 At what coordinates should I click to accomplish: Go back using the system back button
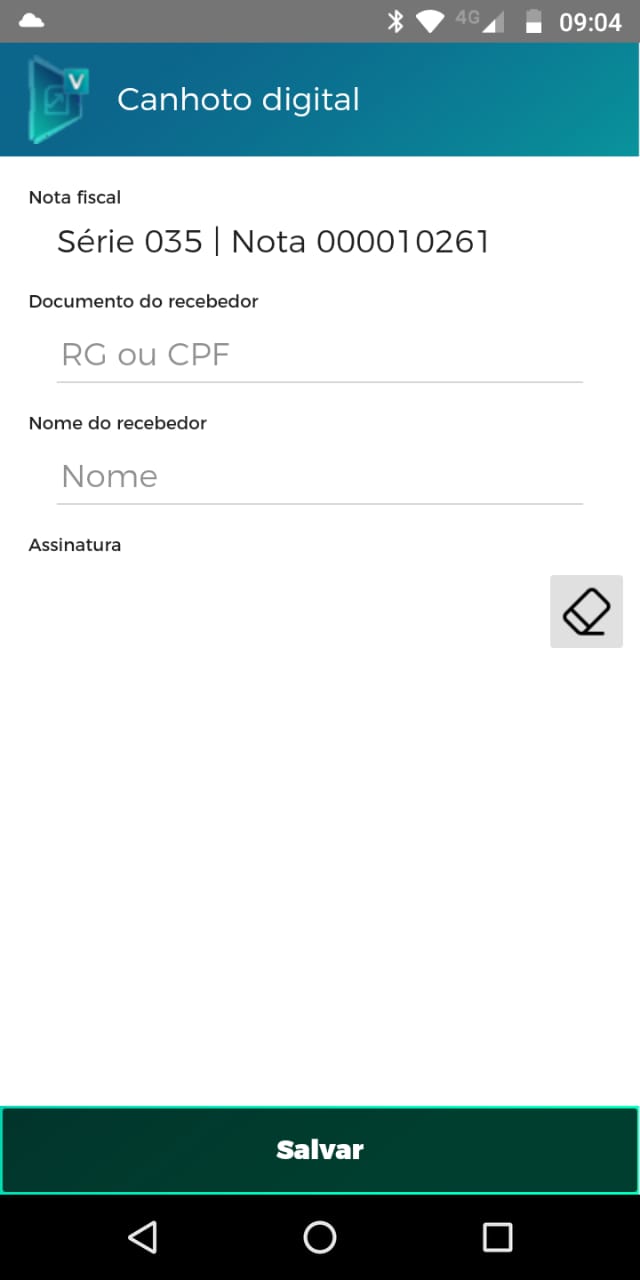[143, 1237]
